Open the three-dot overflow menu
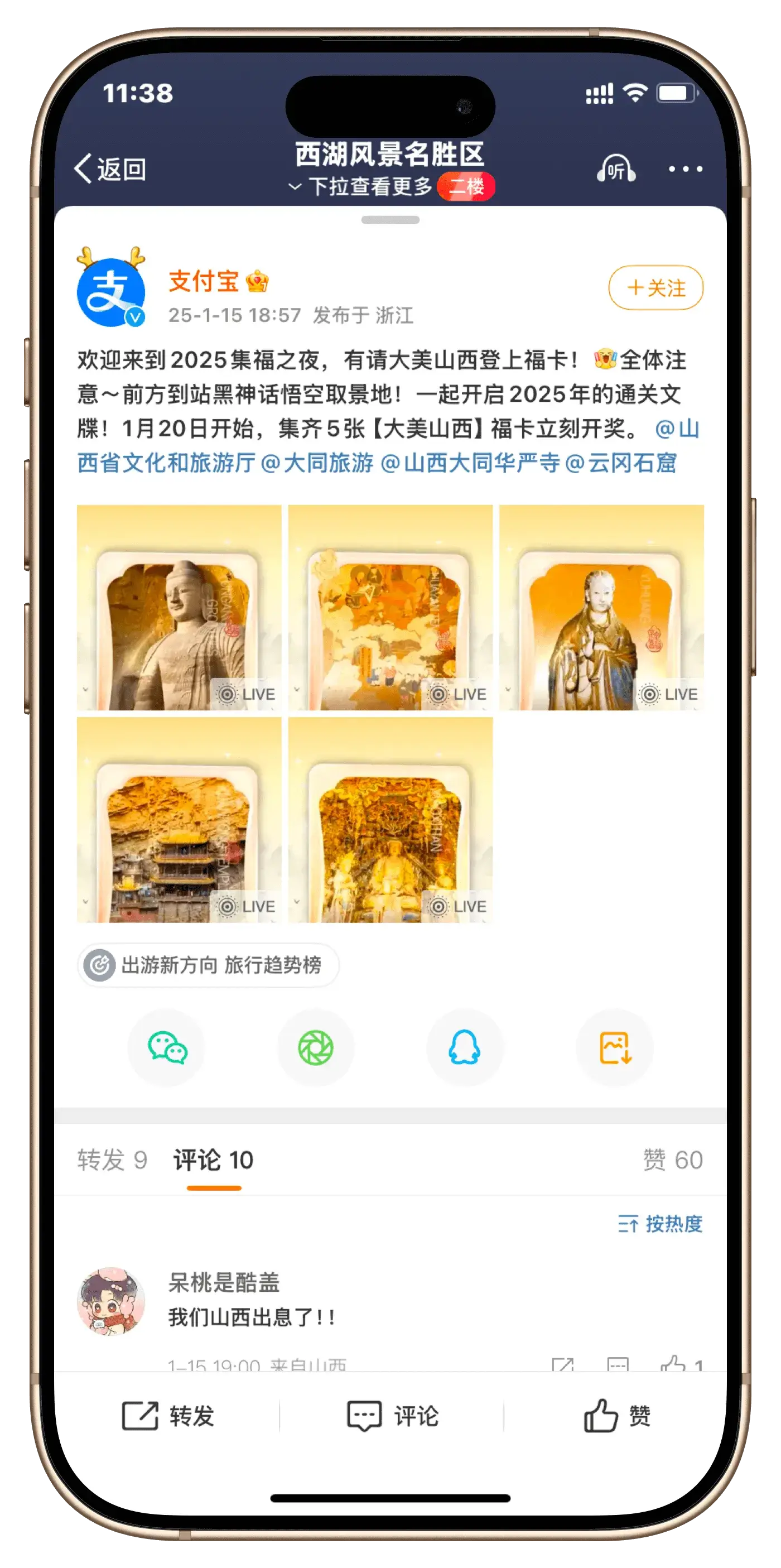Screen dimensions: 781x1568 click(x=686, y=169)
